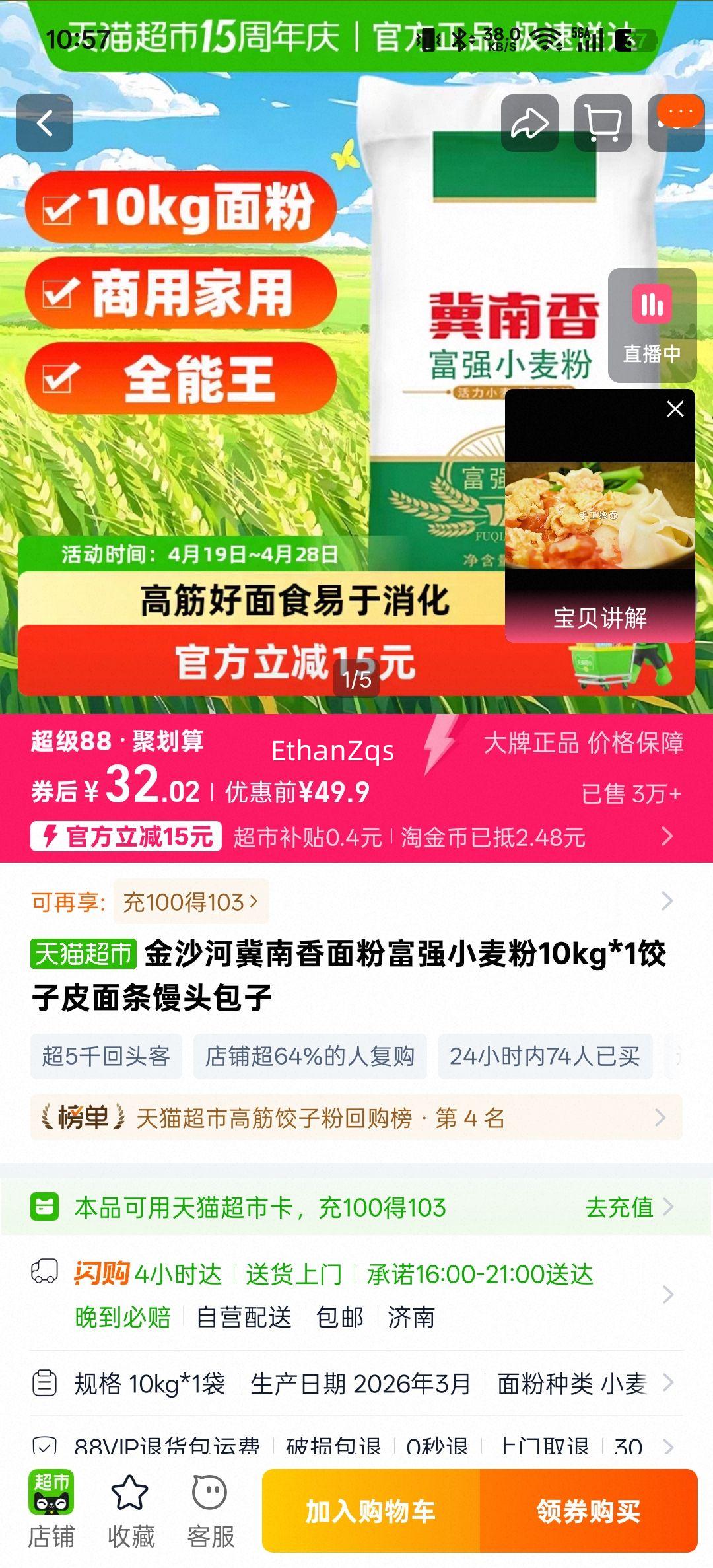This screenshot has height=1568, width=713.
Task: Navigate back using the top-left back arrow
Action: click(x=46, y=124)
